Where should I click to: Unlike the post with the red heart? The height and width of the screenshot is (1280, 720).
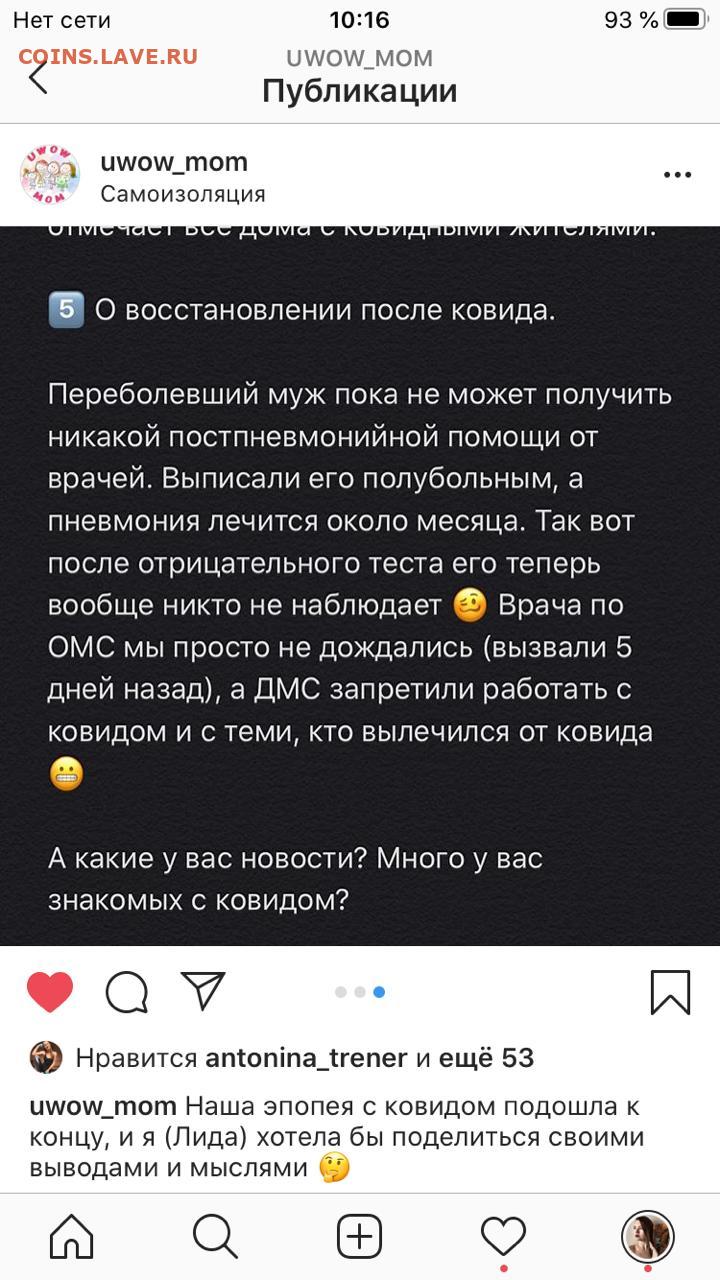pos(50,992)
